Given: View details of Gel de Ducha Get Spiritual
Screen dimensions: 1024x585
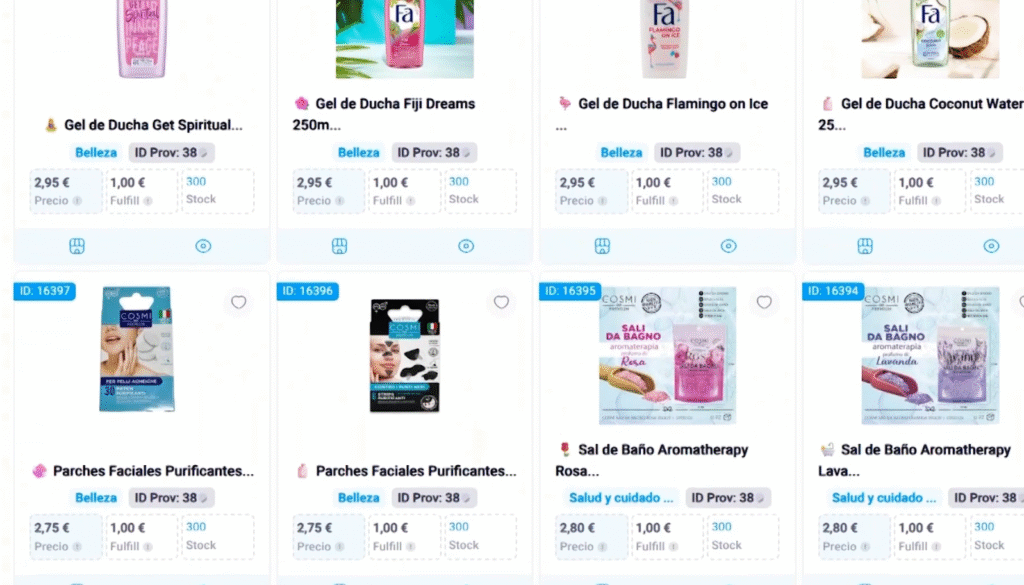Looking at the screenshot, I should 203,246.
